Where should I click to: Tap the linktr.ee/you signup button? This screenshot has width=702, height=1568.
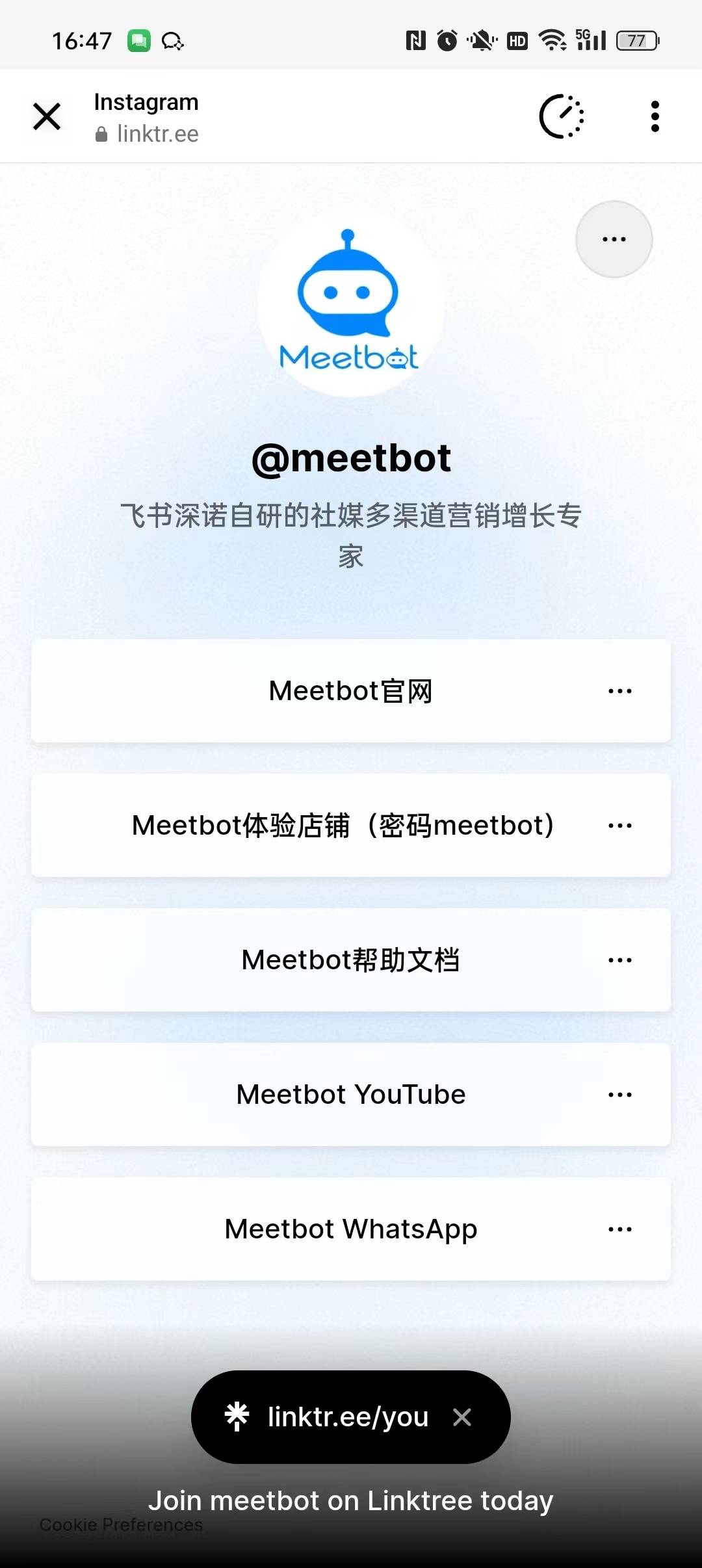pos(325,1417)
